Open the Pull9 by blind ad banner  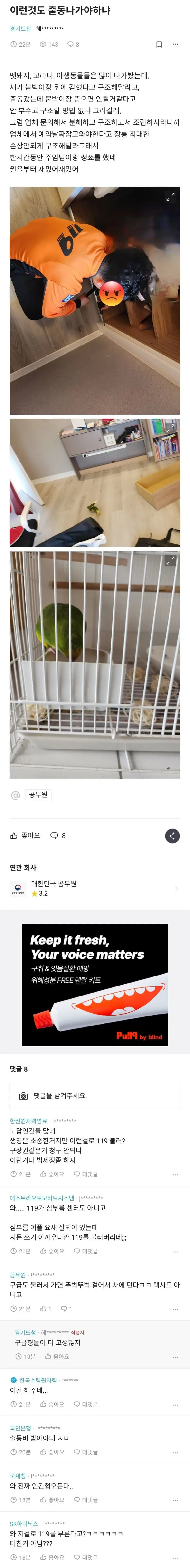[x=95, y=984]
